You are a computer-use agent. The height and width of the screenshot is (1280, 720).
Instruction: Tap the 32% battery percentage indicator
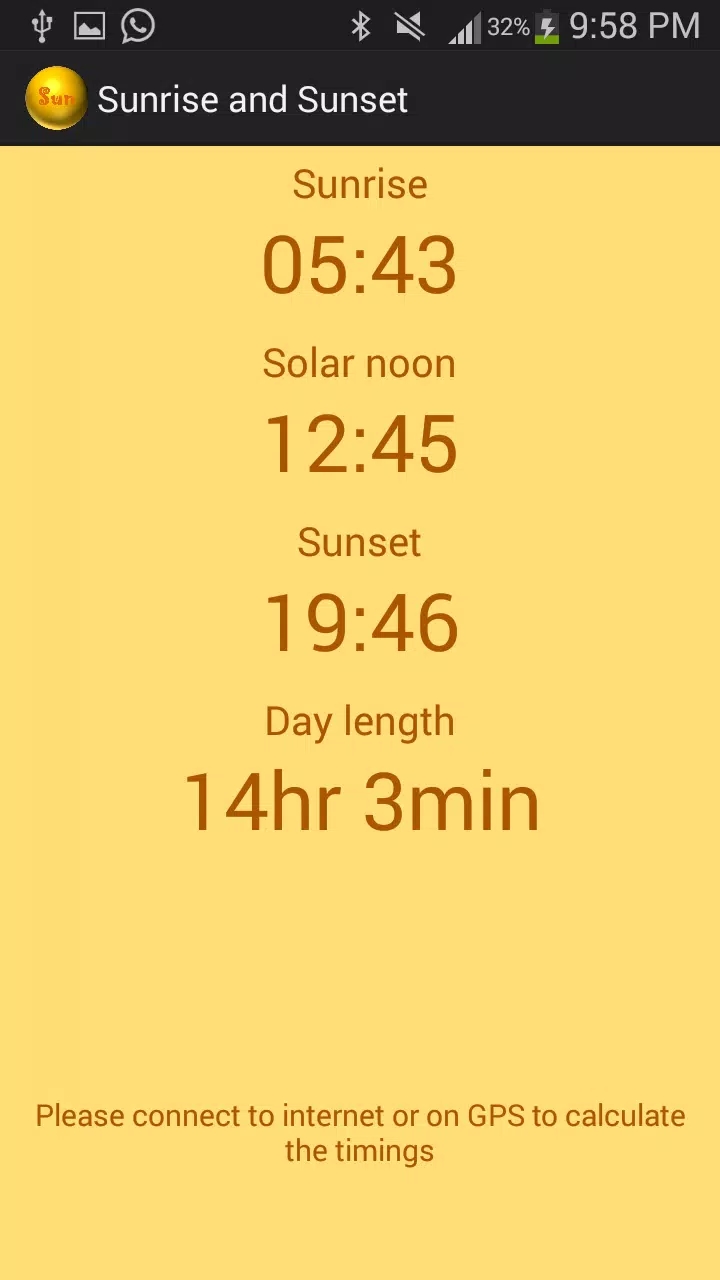pyautogui.click(x=509, y=27)
